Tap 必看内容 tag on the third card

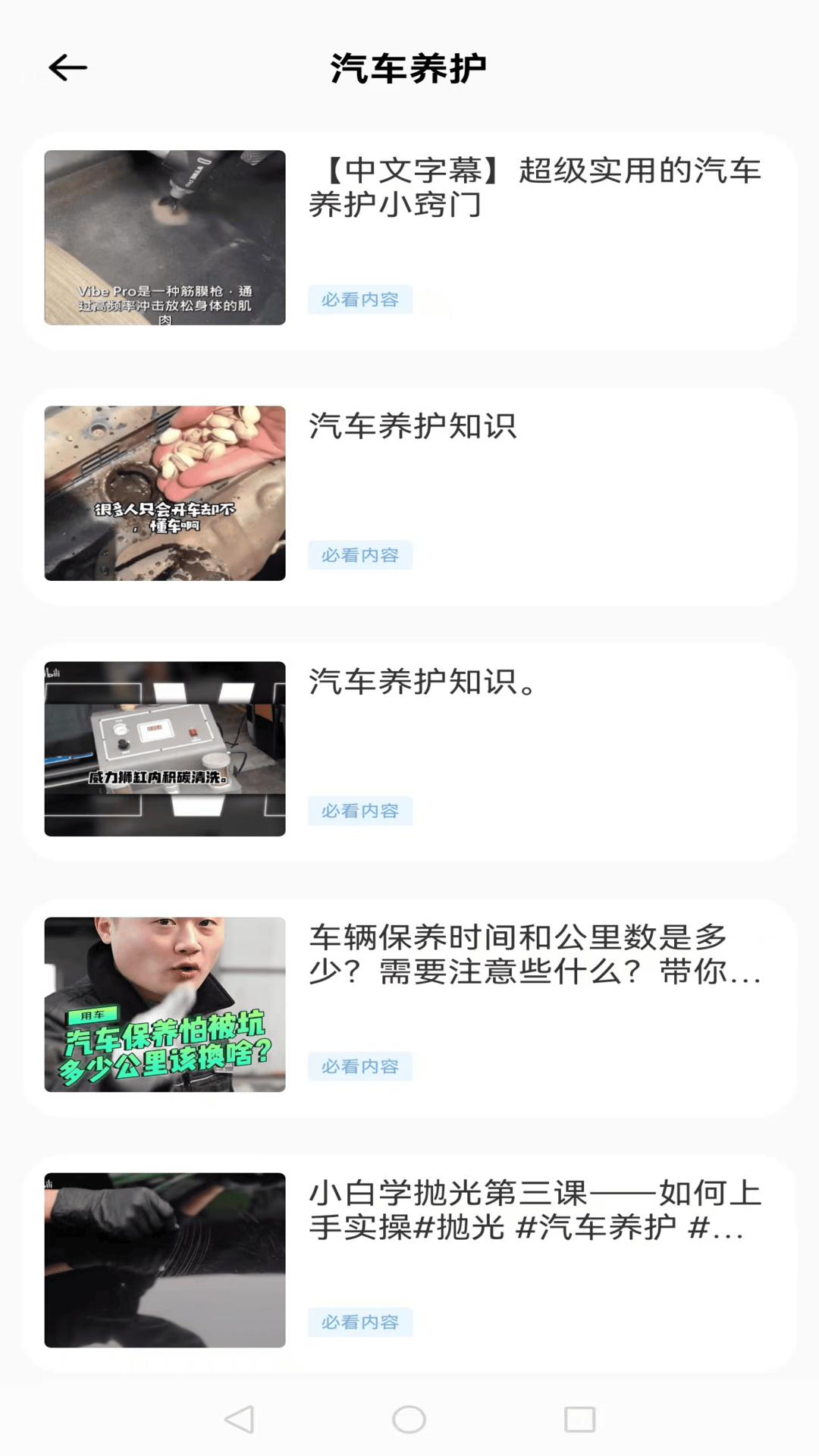tap(360, 811)
